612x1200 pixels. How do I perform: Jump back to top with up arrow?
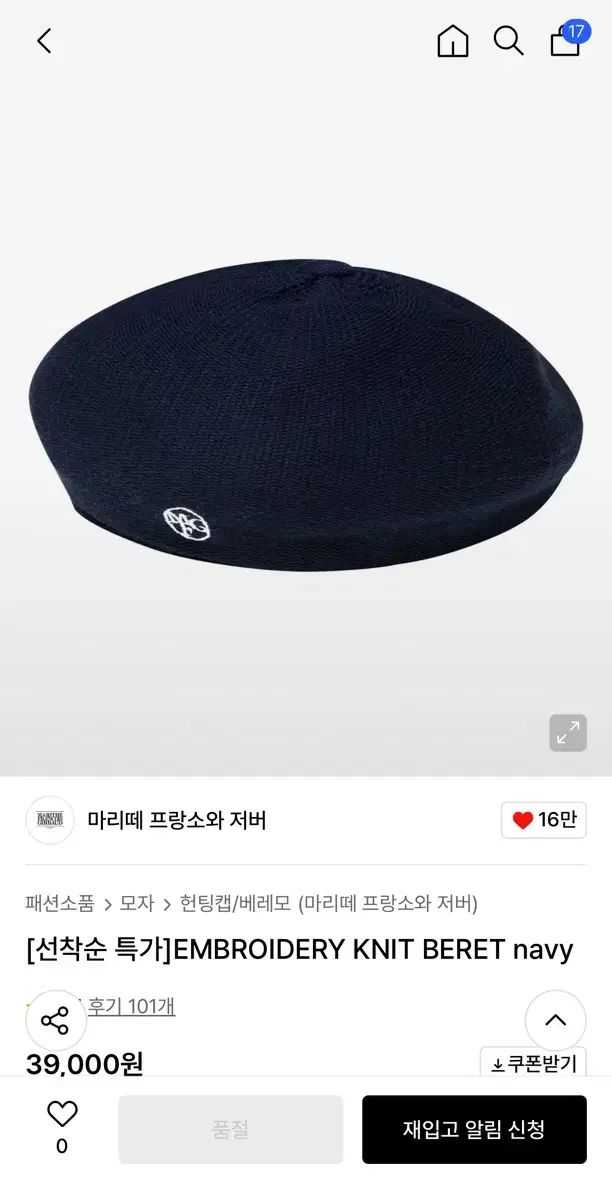(x=555, y=1021)
